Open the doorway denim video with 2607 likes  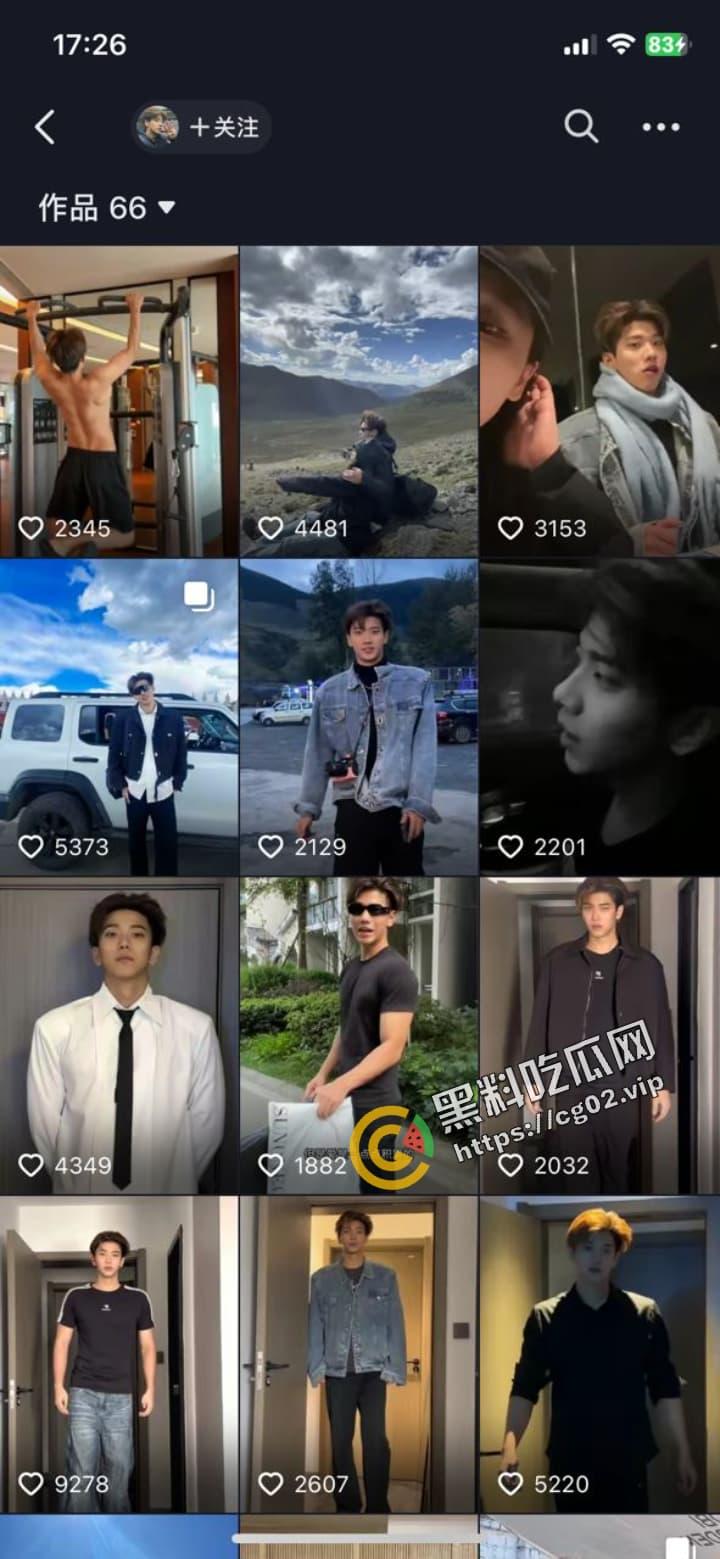click(358, 1354)
